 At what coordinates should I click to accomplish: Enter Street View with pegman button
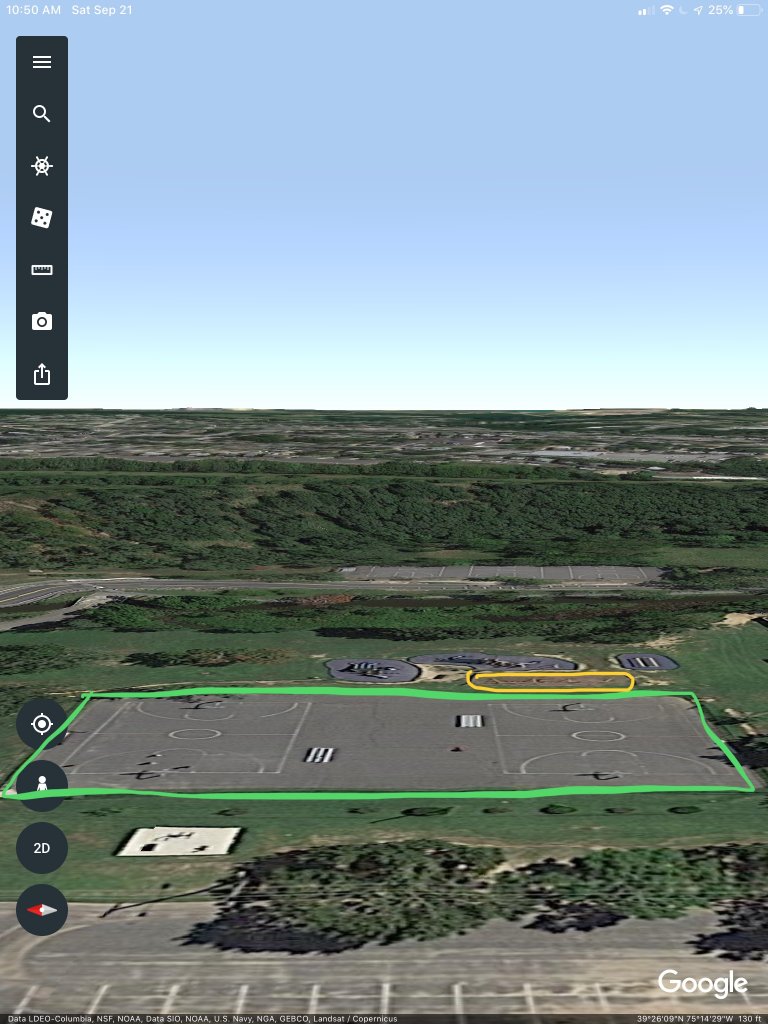click(42, 786)
